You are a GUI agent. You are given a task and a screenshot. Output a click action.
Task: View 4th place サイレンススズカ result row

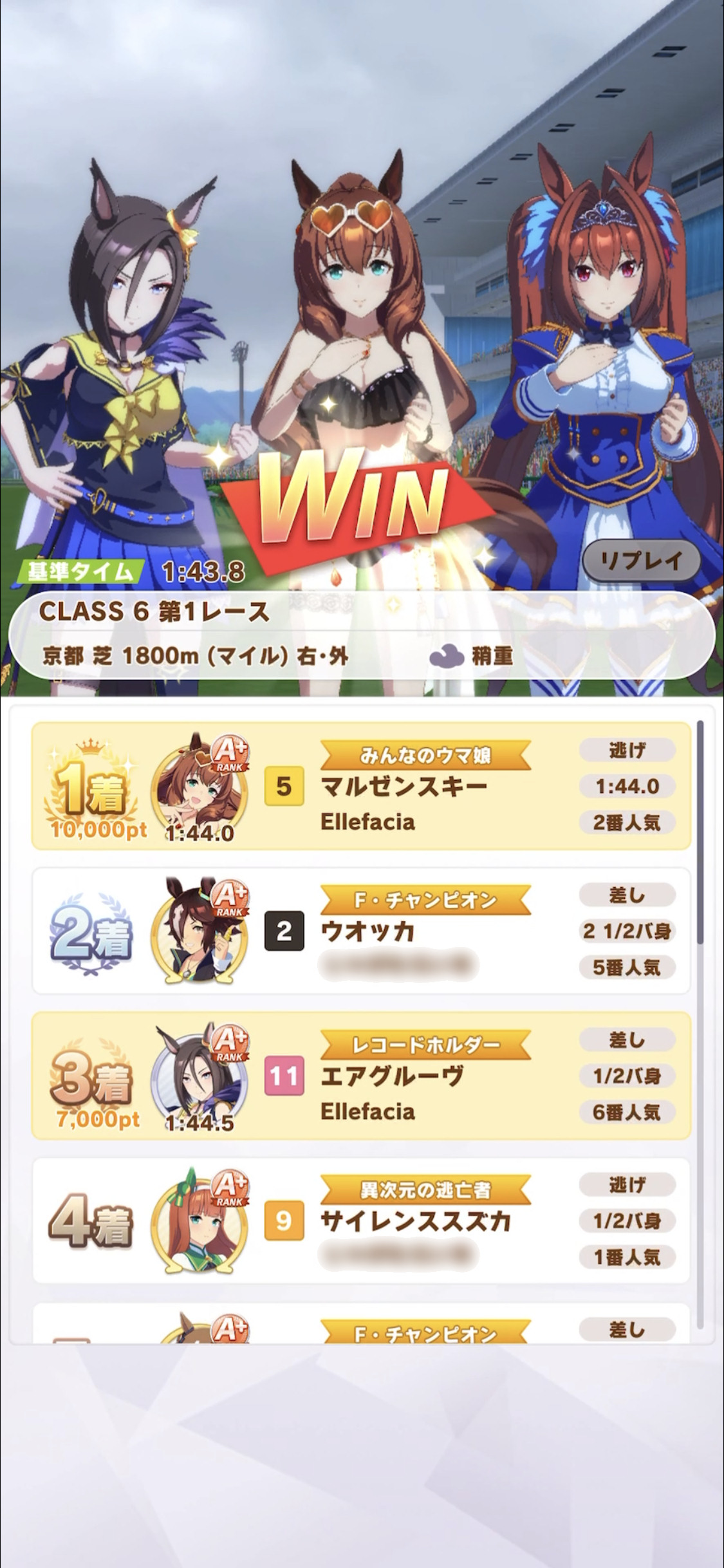pos(361,1220)
